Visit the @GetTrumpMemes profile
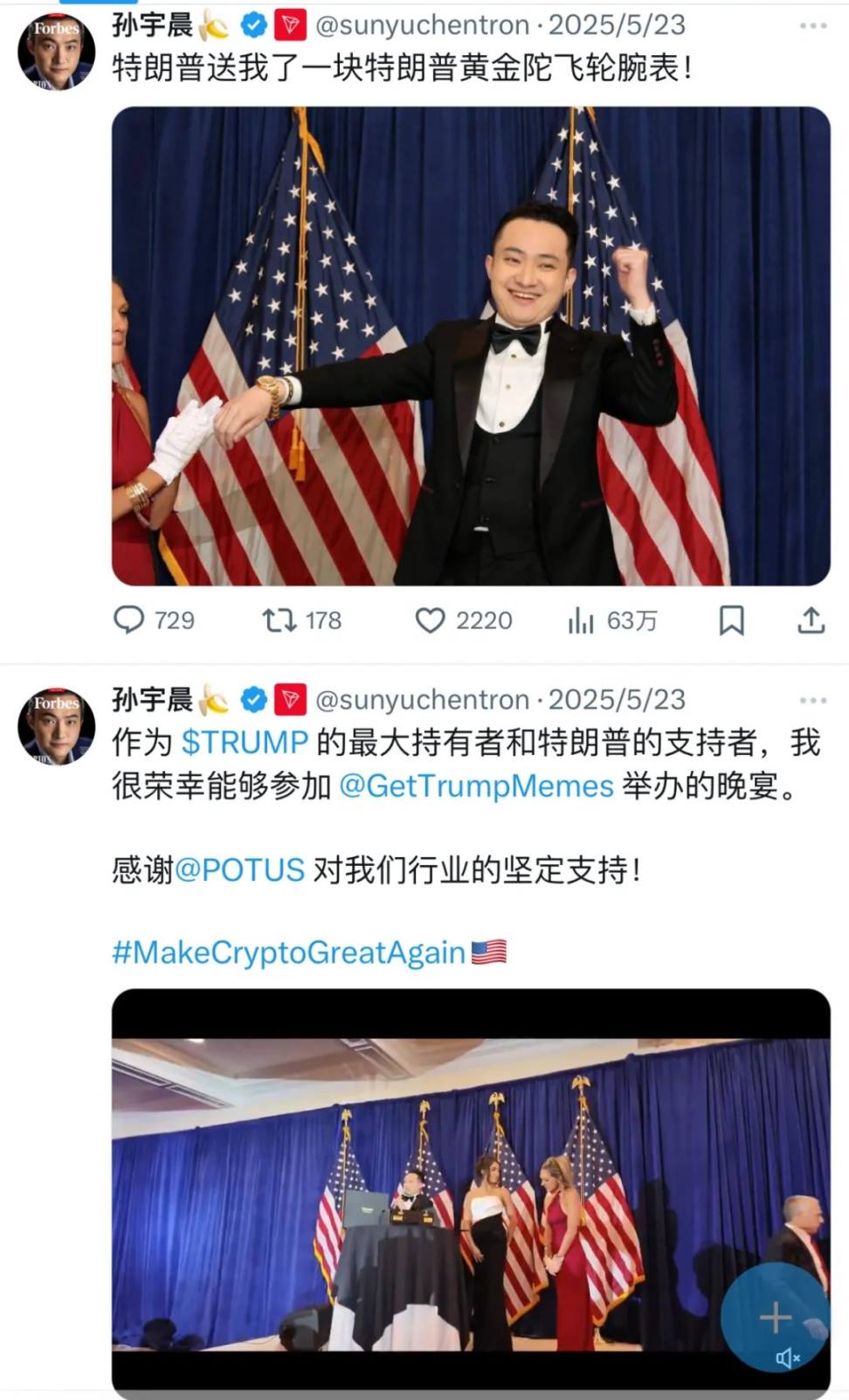This screenshot has width=849, height=1400. [476, 787]
